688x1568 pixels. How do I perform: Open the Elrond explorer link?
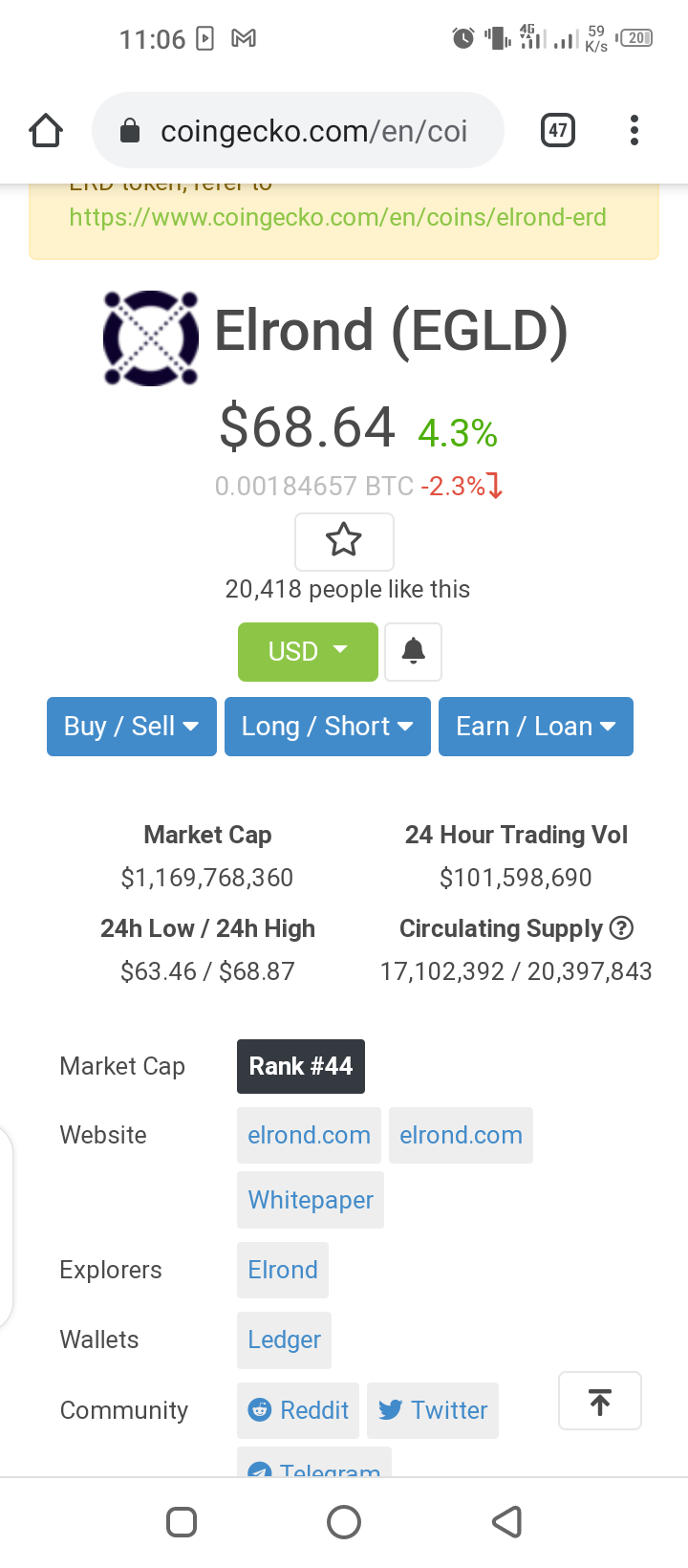pos(283,1270)
